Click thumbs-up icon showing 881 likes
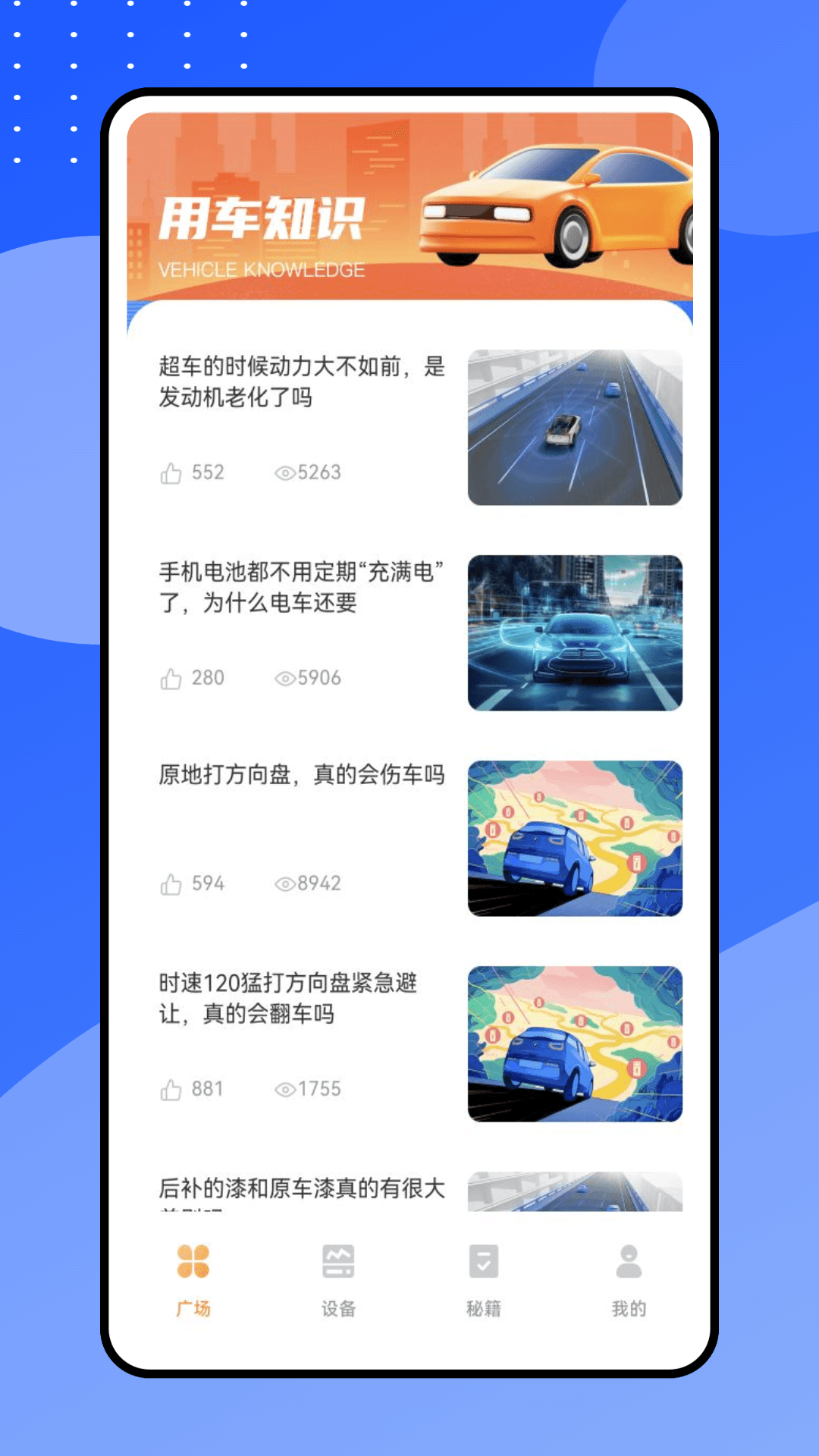 pyautogui.click(x=170, y=1088)
